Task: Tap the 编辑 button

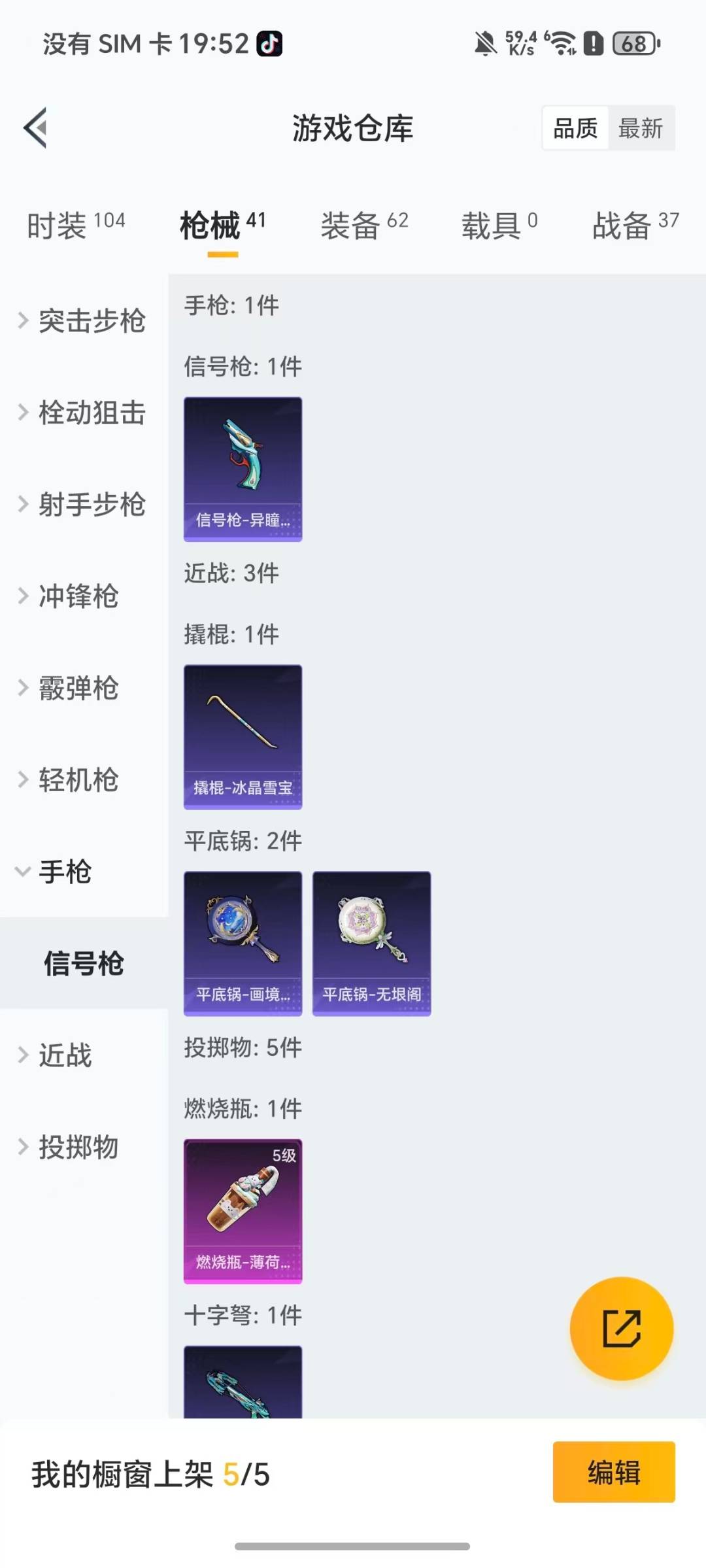Action: coord(613,1471)
